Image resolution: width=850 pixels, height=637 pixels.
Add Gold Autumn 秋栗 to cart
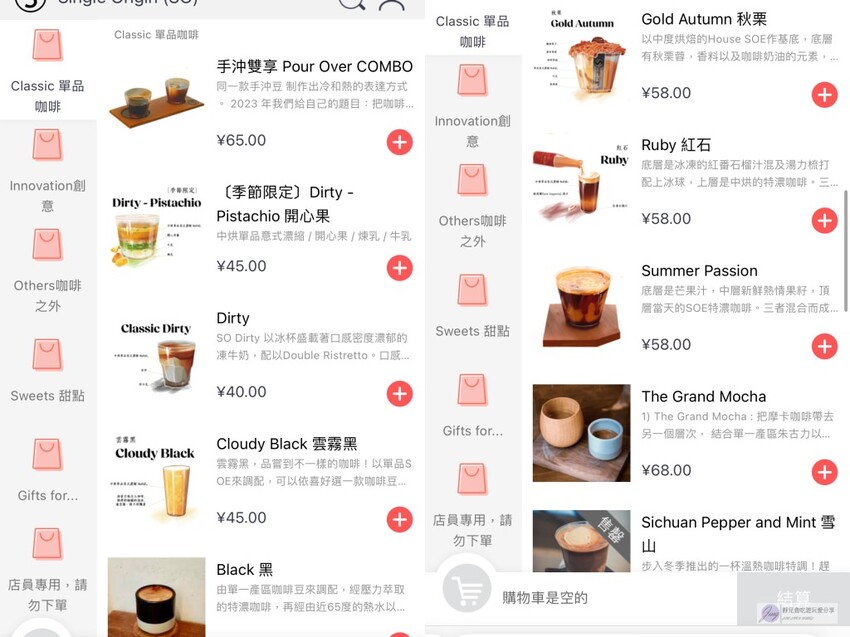tap(824, 95)
